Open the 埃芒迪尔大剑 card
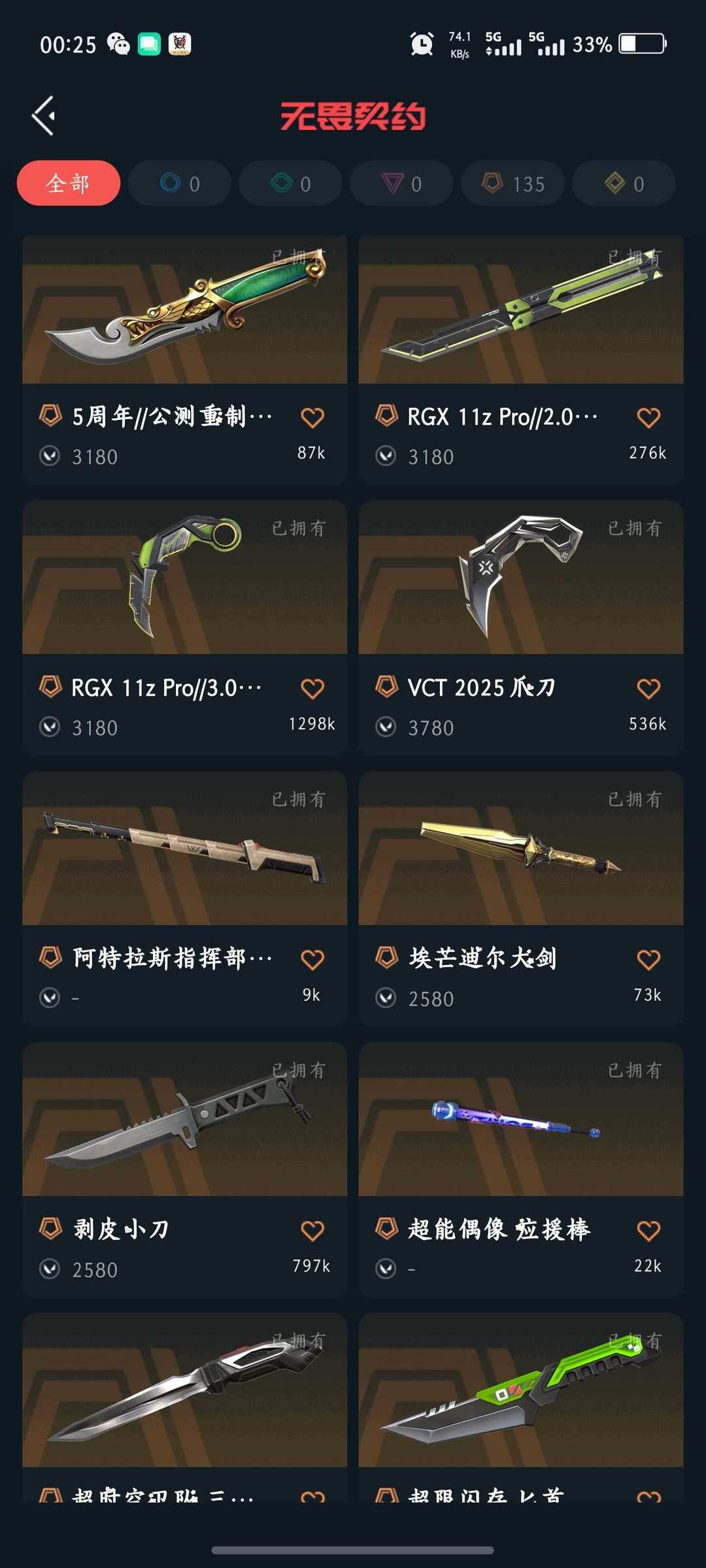Image resolution: width=706 pixels, height=1568 pixels. [x=520, y=849]
